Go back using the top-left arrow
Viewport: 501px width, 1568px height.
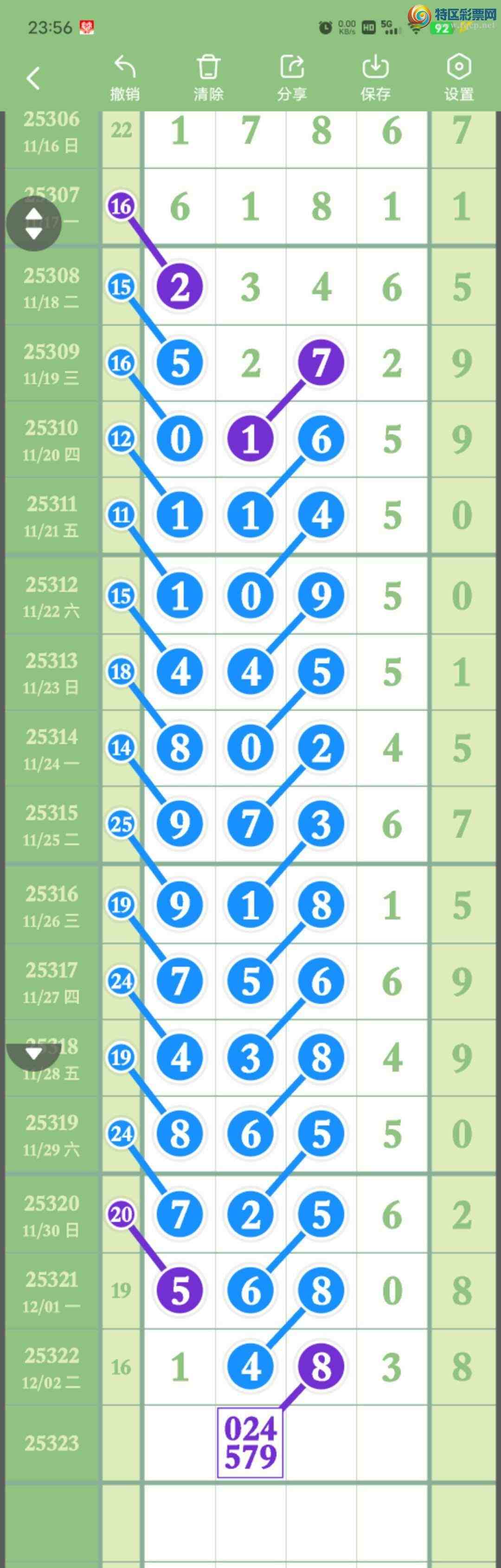click(x=33, y=78)
